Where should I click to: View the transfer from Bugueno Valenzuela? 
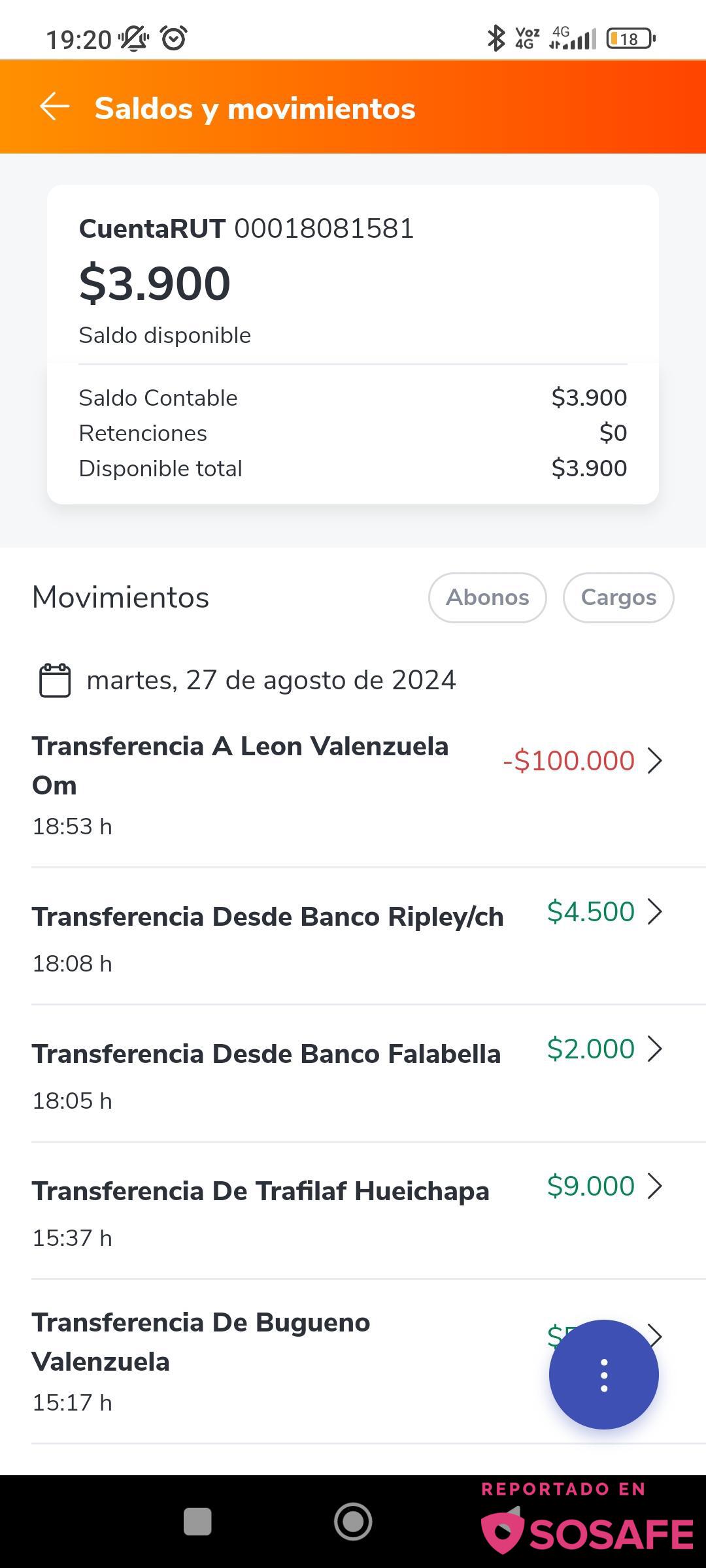point(288,1362)
